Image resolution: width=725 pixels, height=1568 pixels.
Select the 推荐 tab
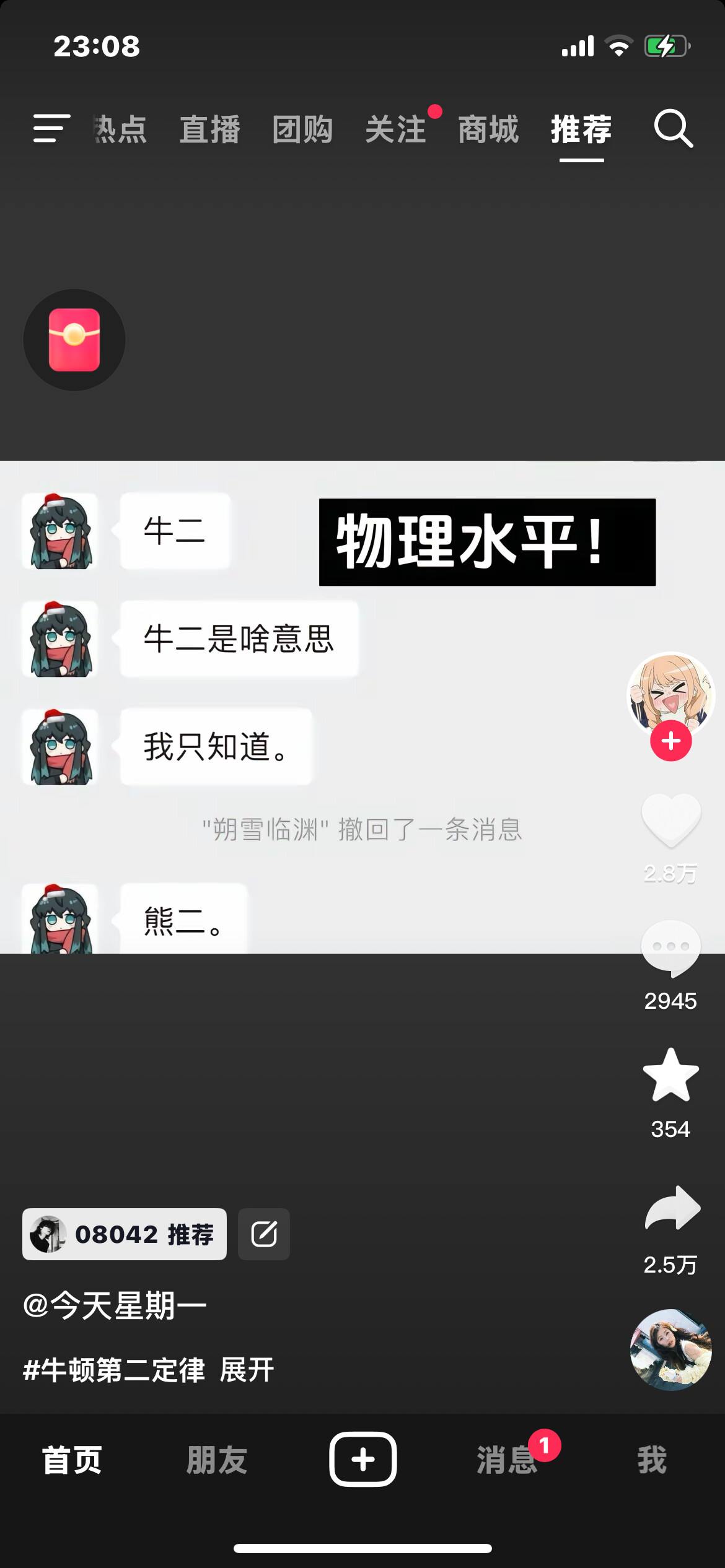click(581, 130)
